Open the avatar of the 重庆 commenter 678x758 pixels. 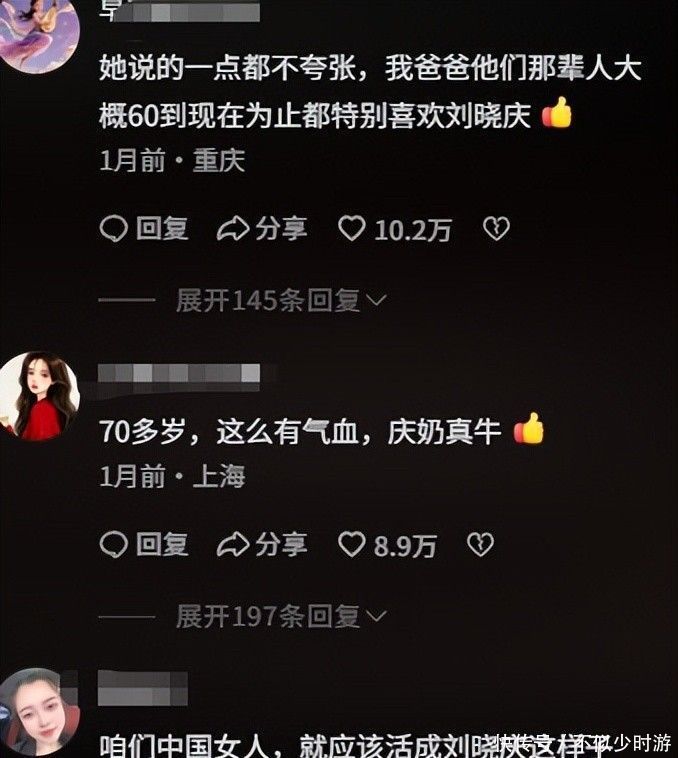[40, 32]
